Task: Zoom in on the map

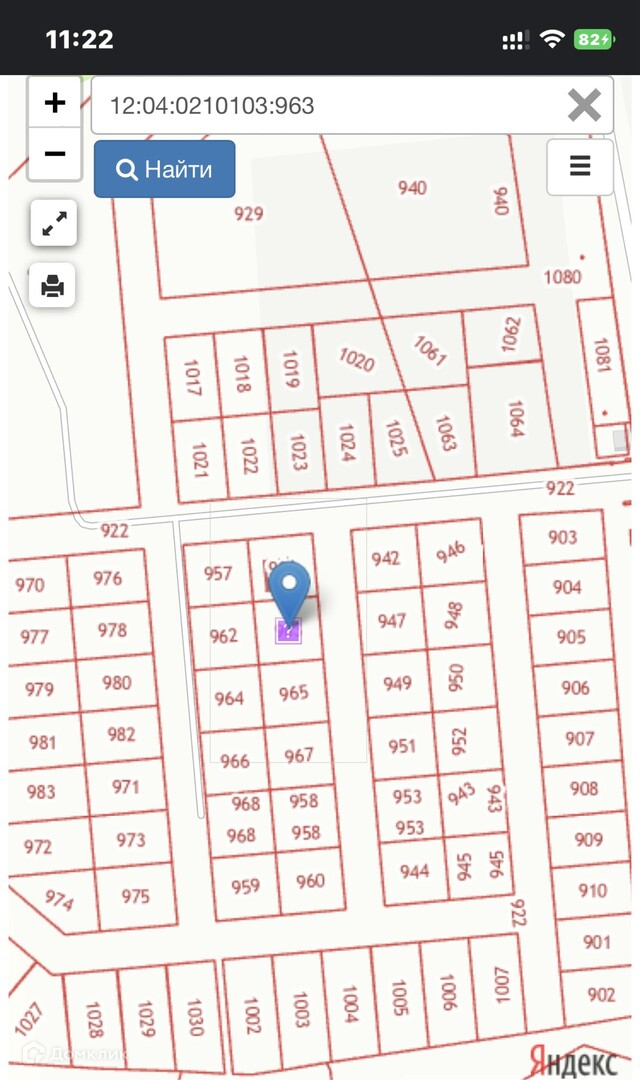Action: coord(55,103)
